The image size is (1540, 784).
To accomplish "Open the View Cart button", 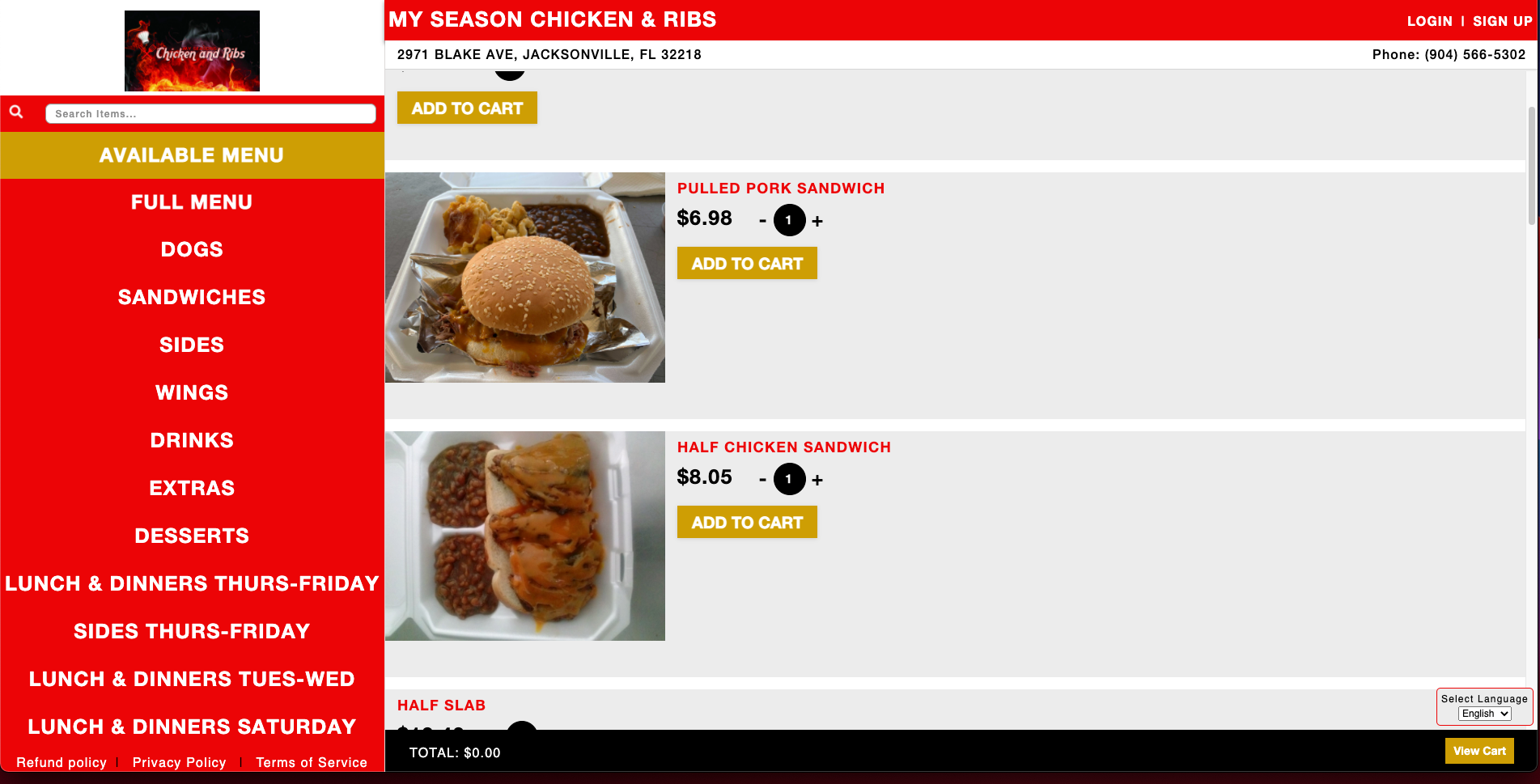I will [x=1479, y=751].
